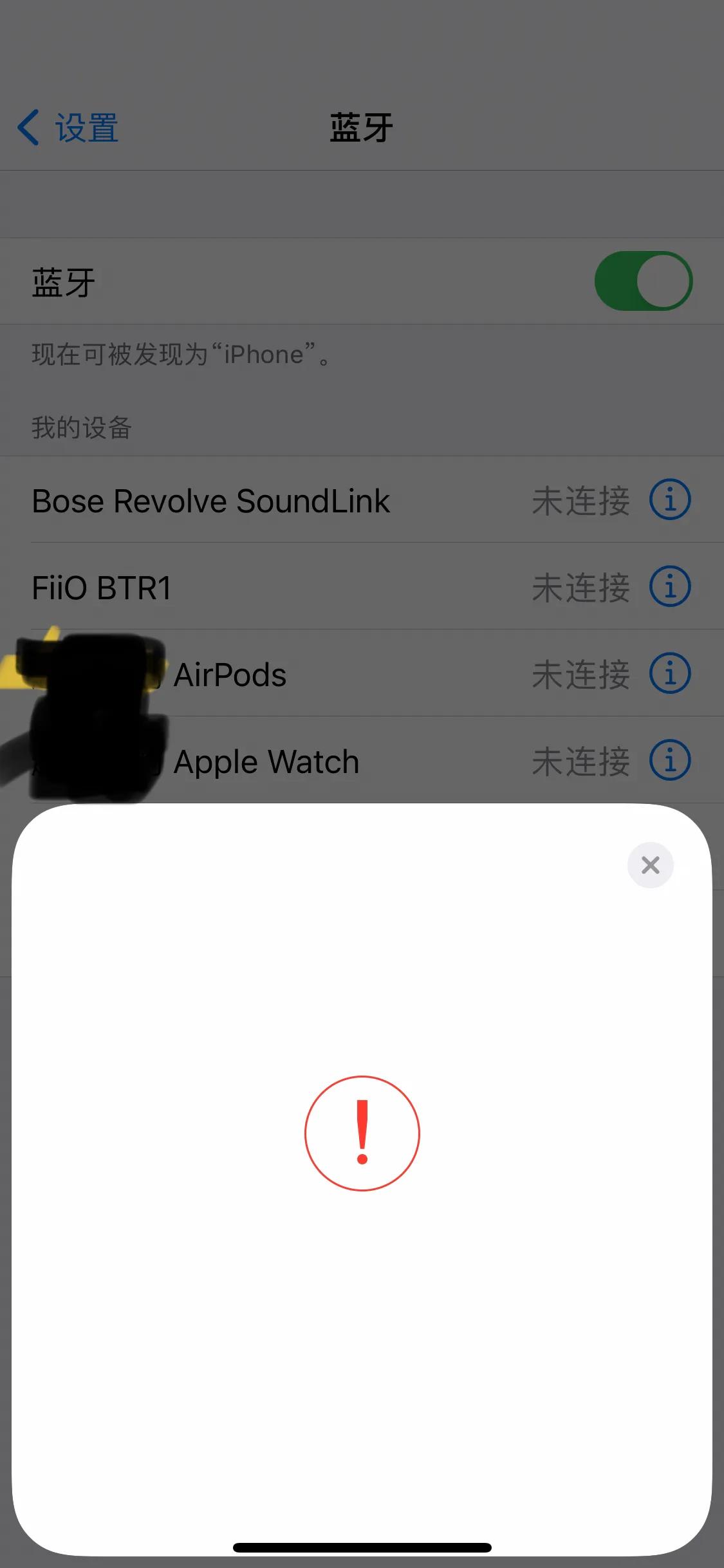Screen dimensions: 724x1568
Task: Select the Apple Watch device entry
Action: (267, 761)
